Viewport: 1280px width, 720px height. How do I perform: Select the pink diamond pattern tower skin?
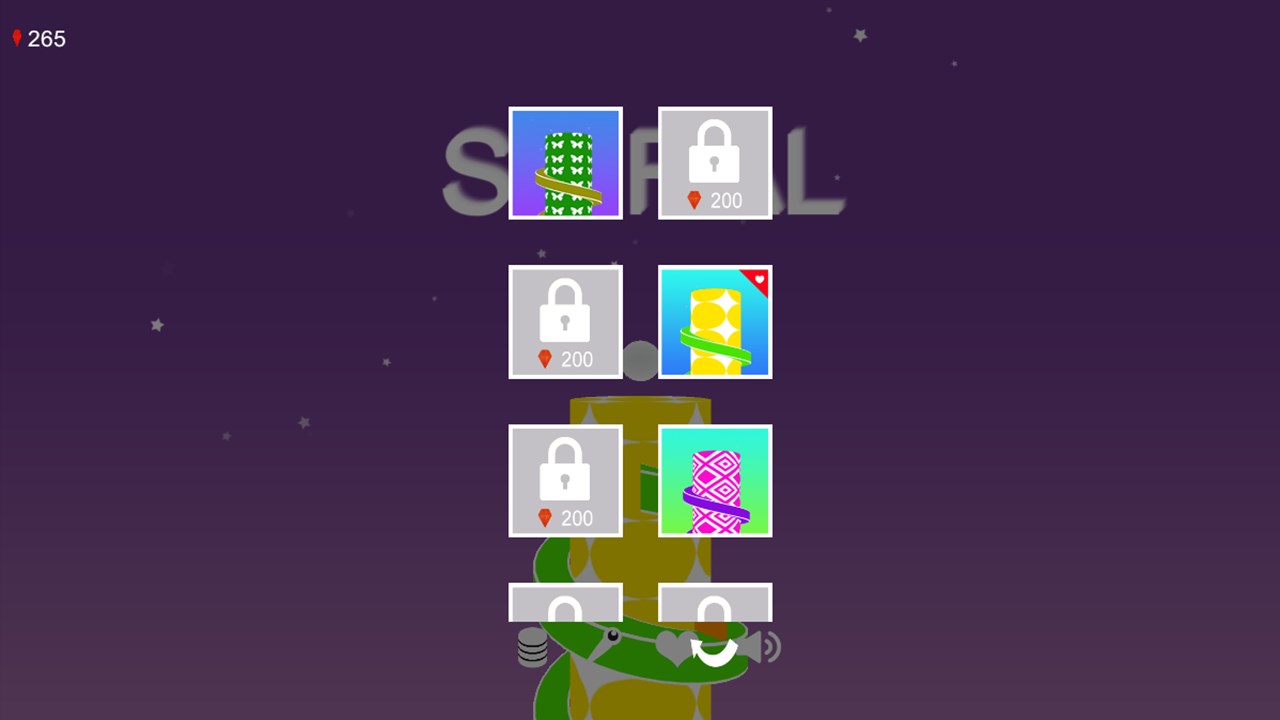tap(714, 481)
